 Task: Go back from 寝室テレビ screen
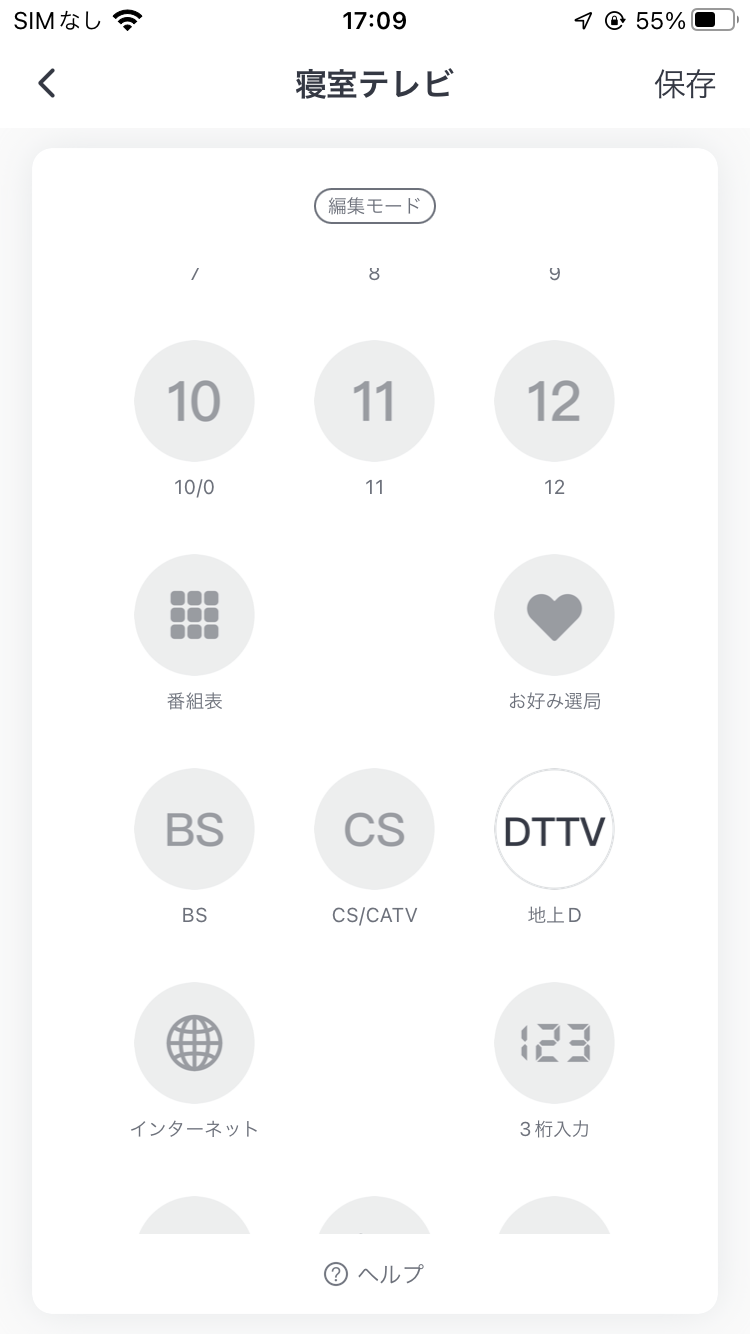coord(47,84)
